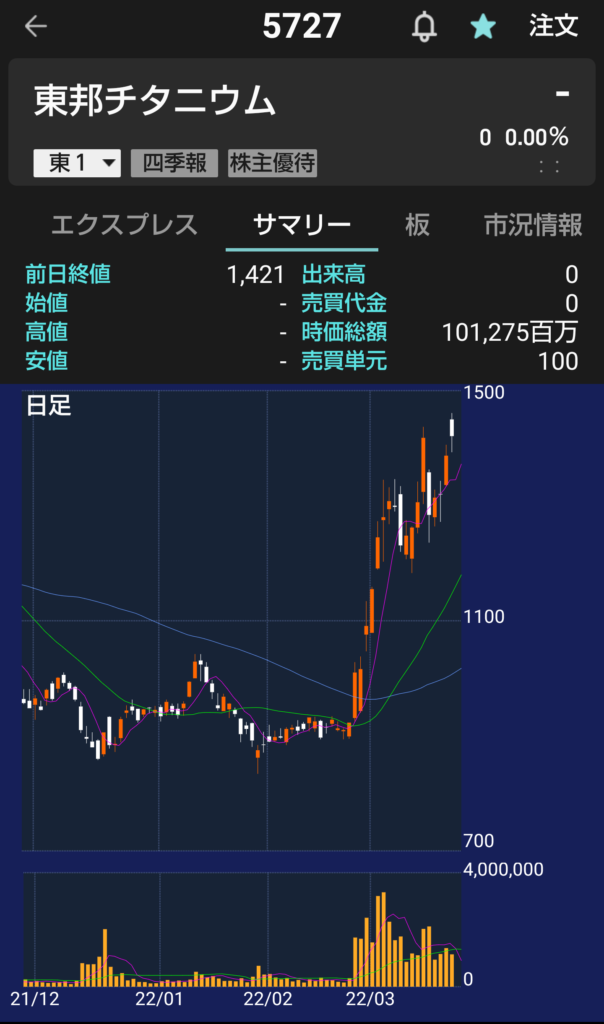Viewport: 604px width, 1024px height.
Task: Open the price alert bell
Action: pos(425,27)
